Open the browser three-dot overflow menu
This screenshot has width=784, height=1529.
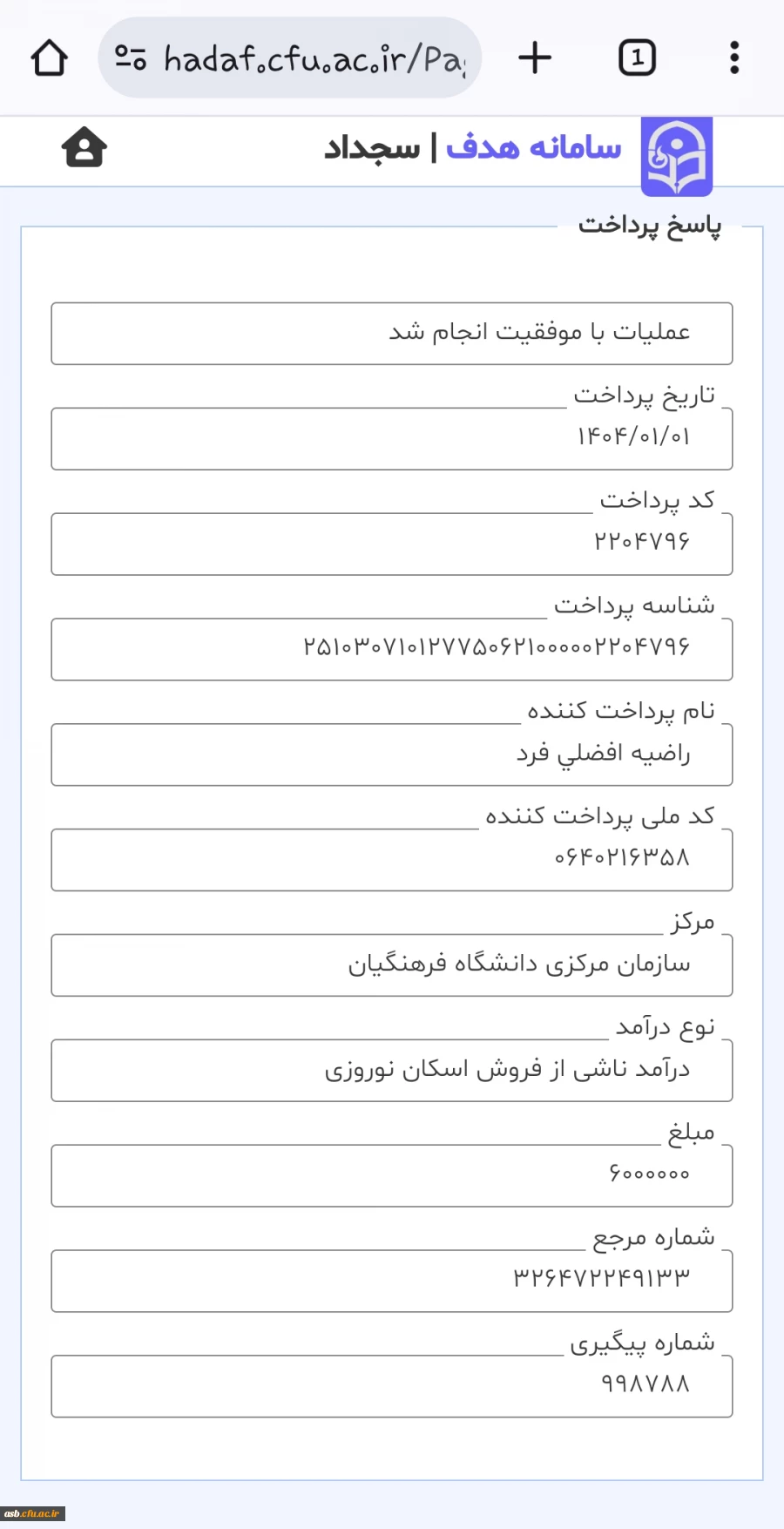point(734,57)
